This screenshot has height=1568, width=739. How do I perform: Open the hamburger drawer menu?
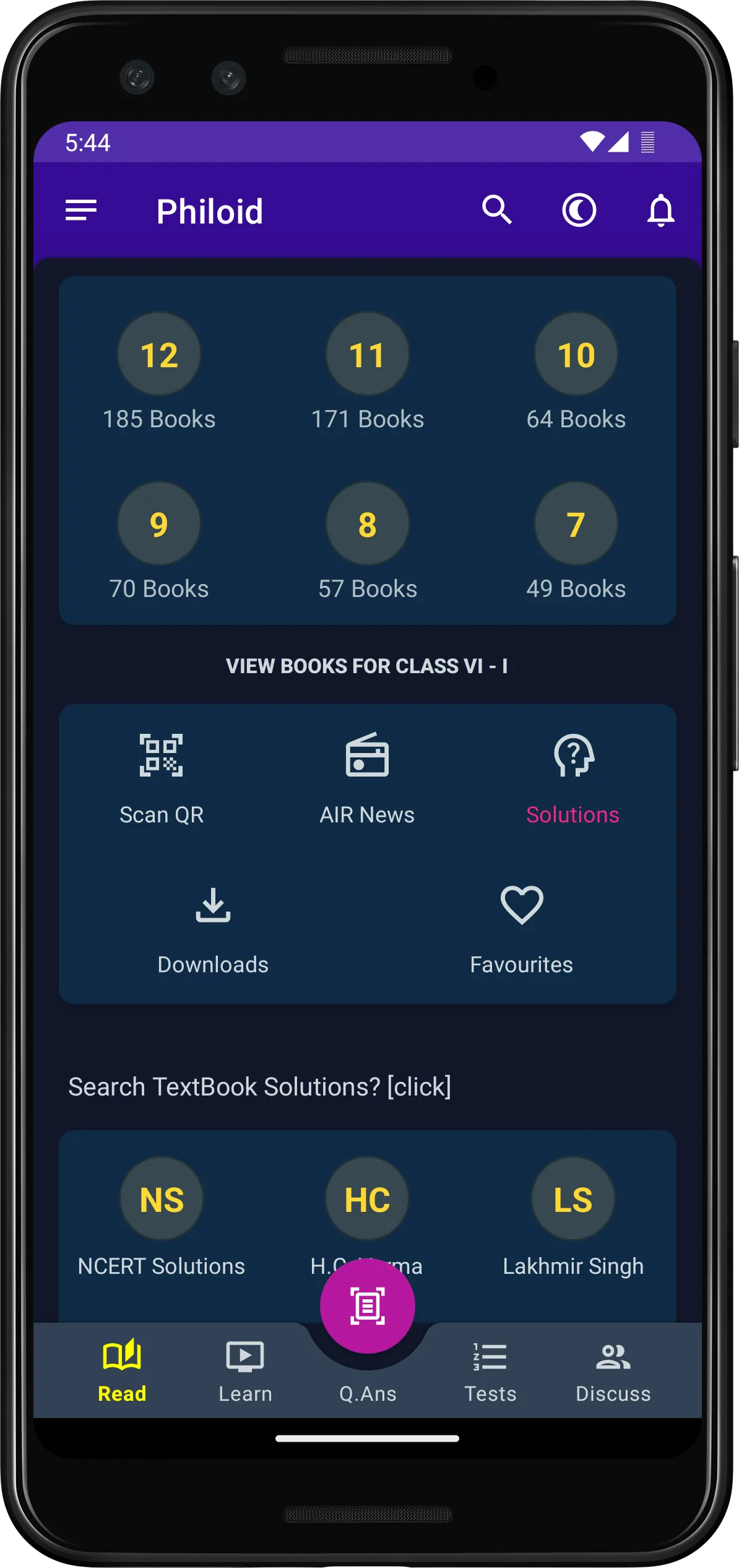pos(81,211)
